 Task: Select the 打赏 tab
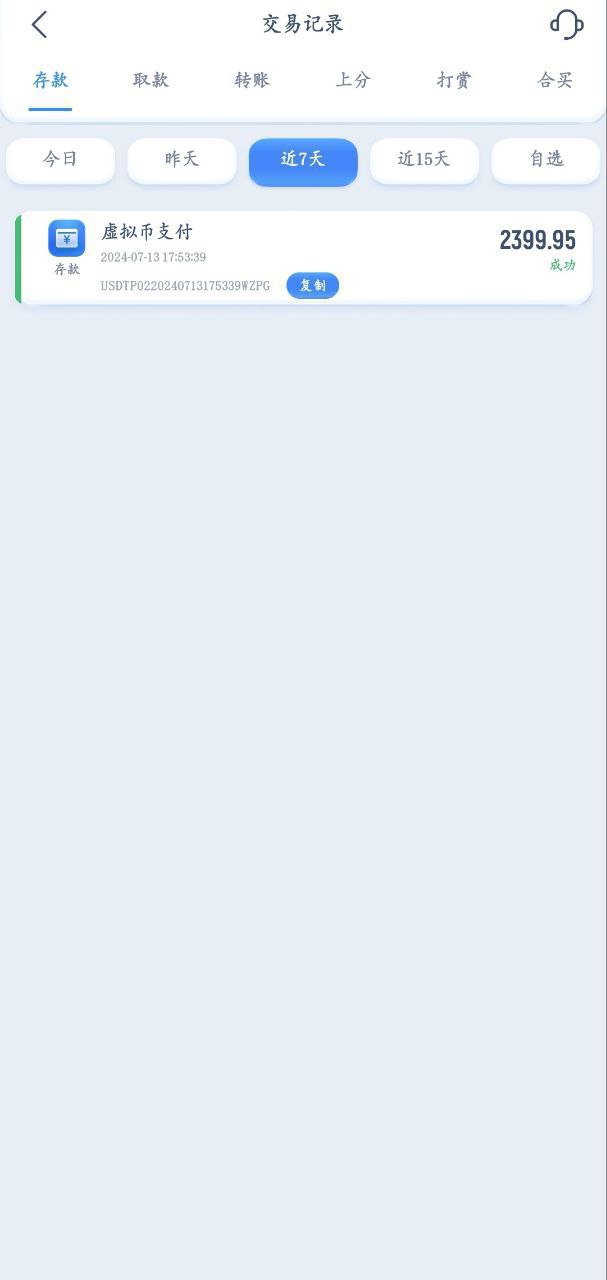click(454, 80)
